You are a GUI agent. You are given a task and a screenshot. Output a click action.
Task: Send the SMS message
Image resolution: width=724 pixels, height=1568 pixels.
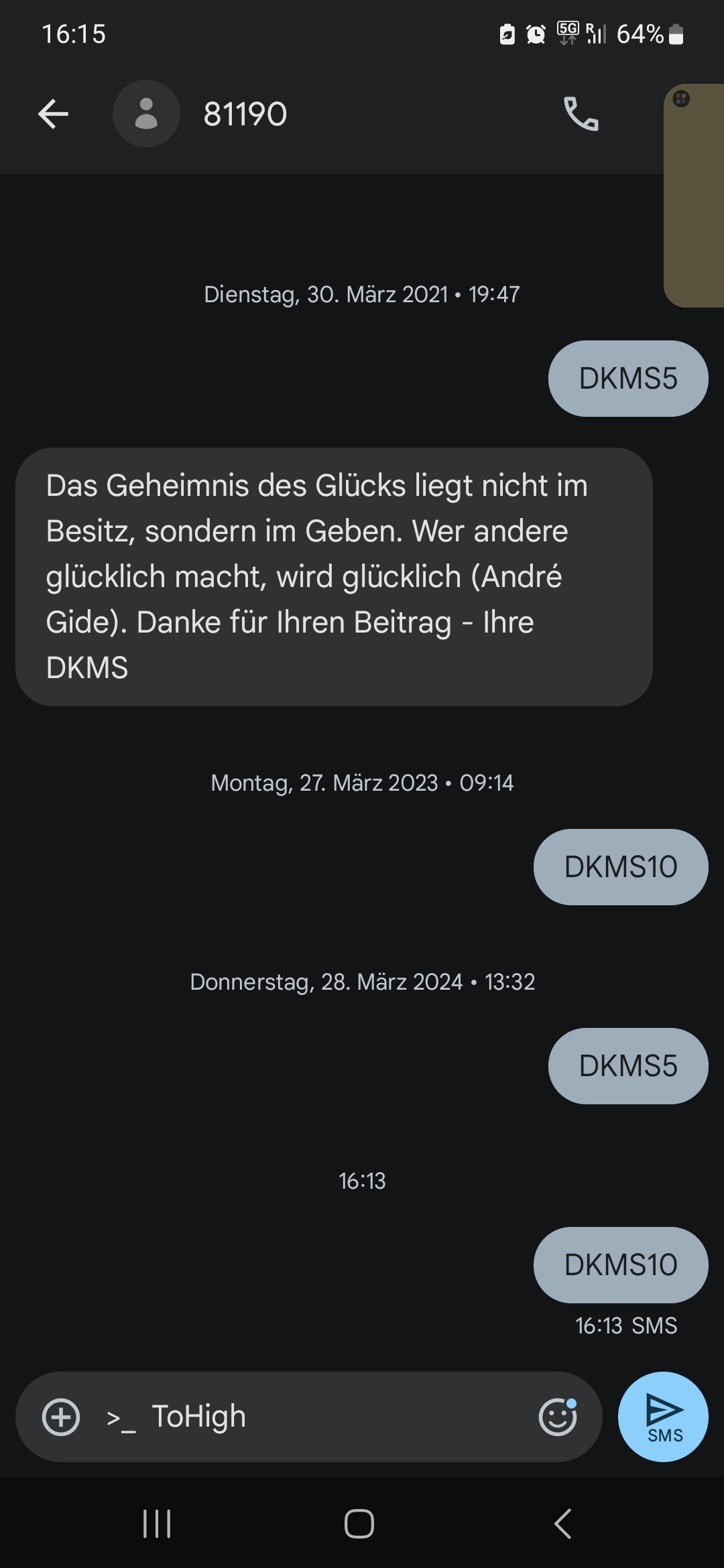(663, 1417)
